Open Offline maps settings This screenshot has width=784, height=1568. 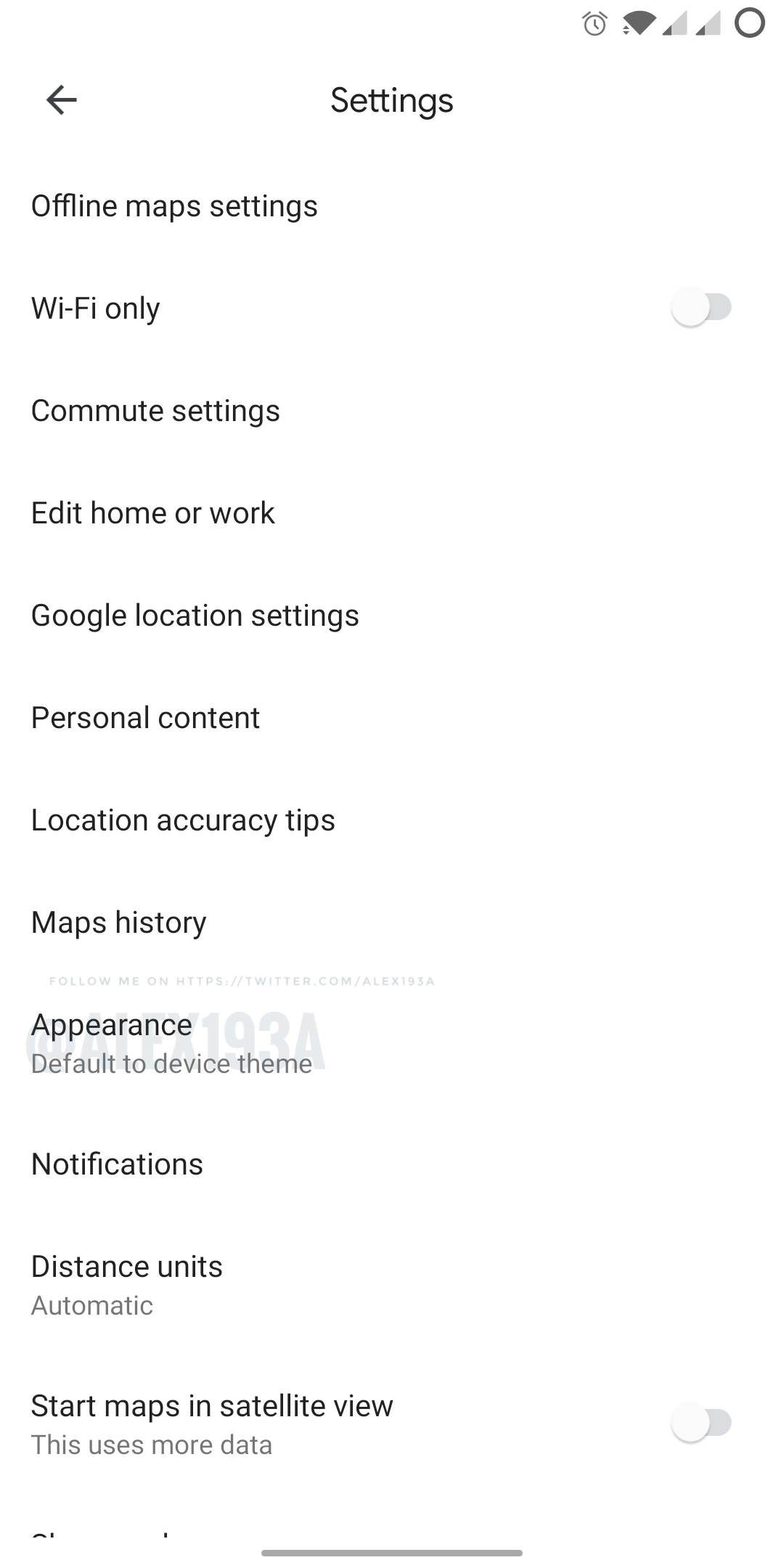(174, 206)
